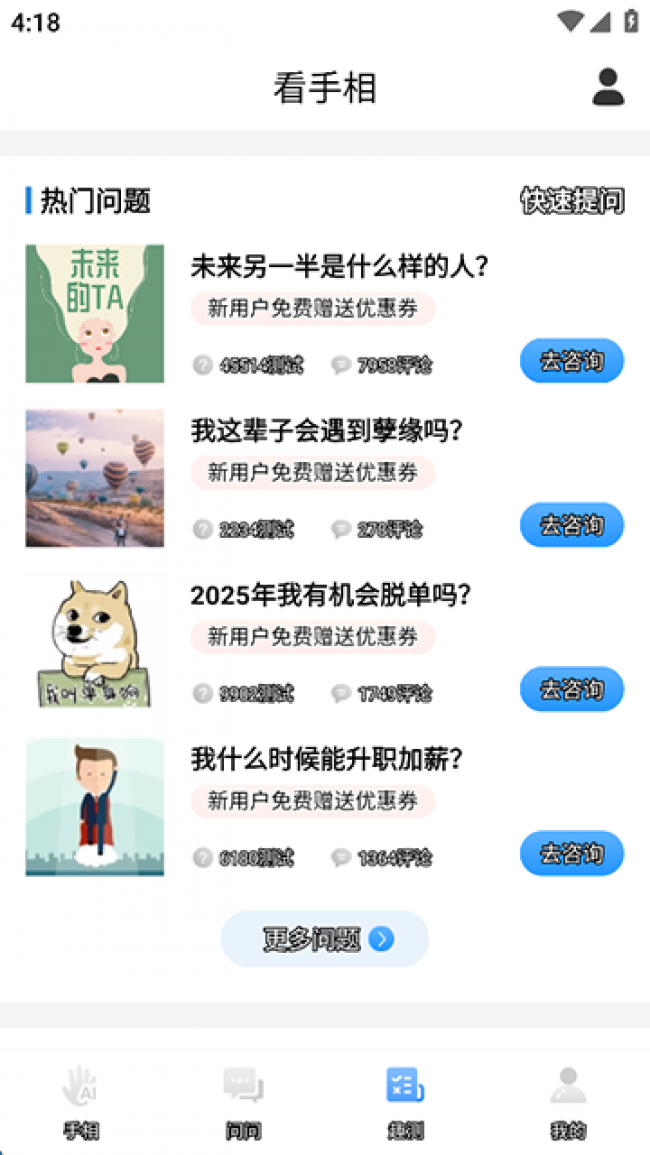650x1155 pixels.
Task: Select the 趣测 tab
Action: [405, 1101]
